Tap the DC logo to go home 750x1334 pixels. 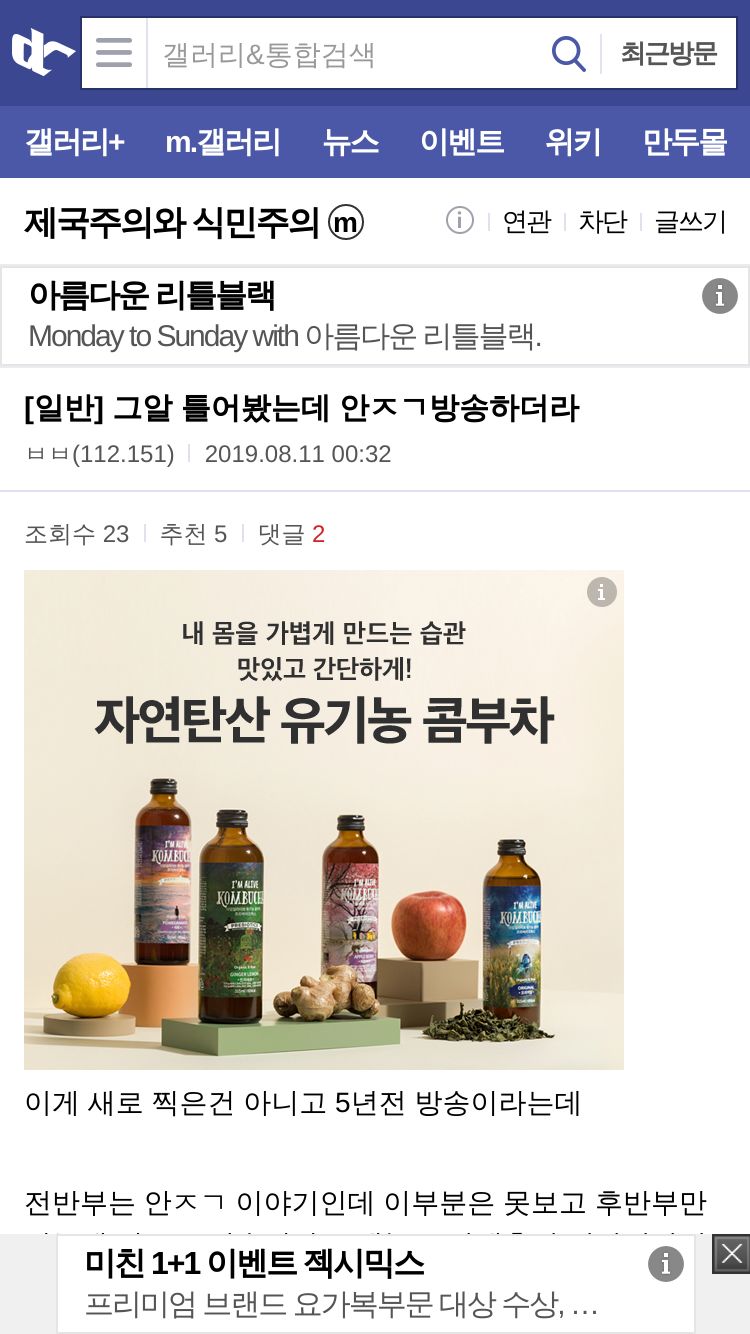(42, 53)
